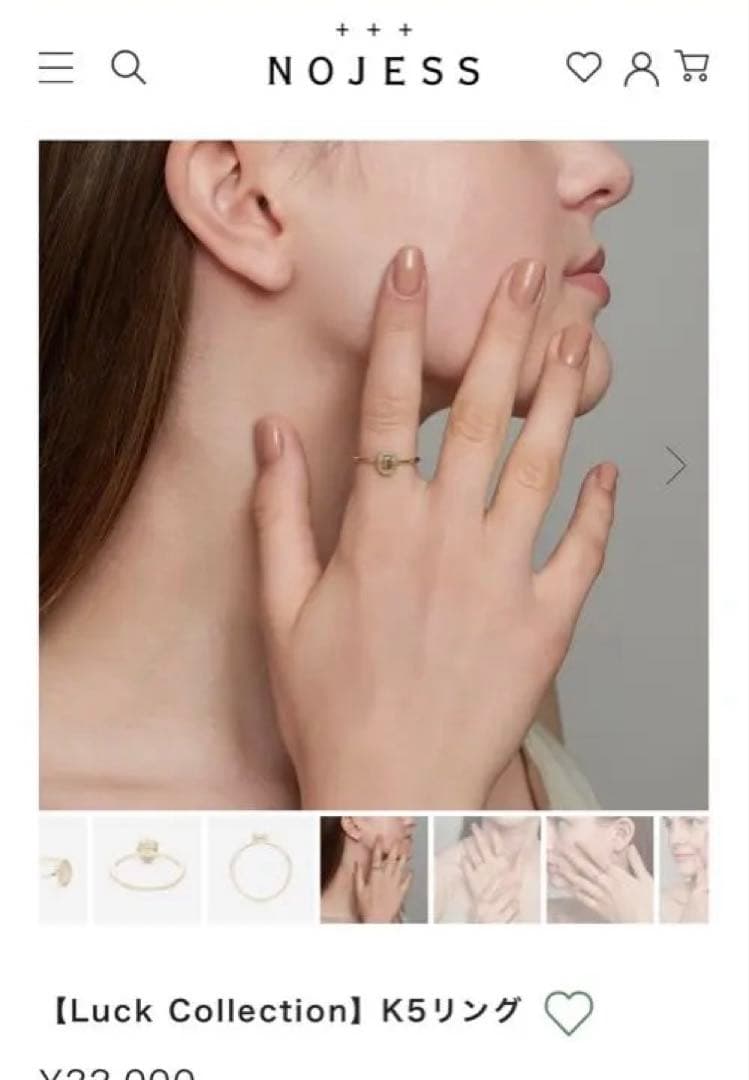The image size is (749, 1080).
Task: Show next product photo with right arrow
Action: click(x=677, y=465)
